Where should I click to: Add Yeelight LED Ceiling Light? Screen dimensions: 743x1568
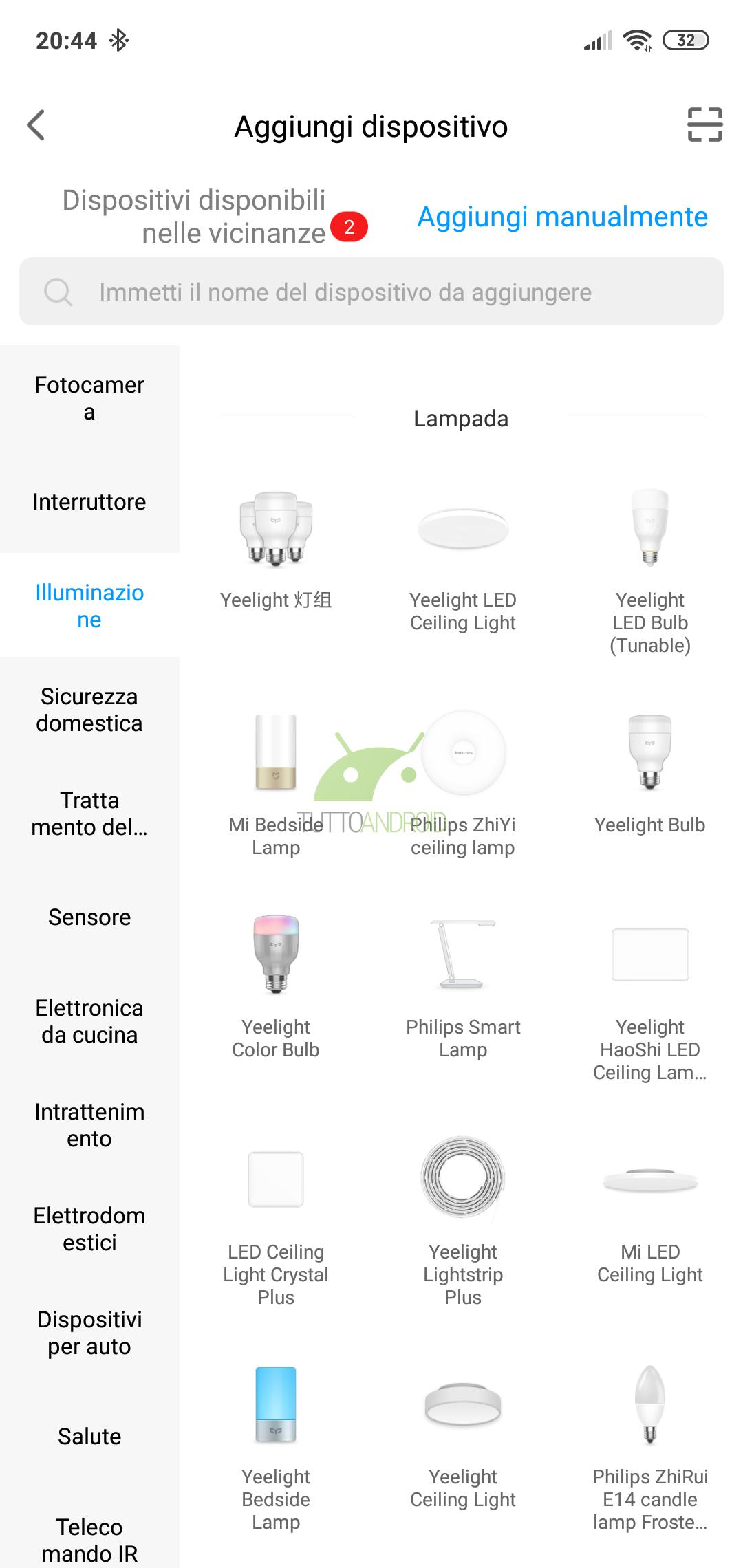coord(463,557)
